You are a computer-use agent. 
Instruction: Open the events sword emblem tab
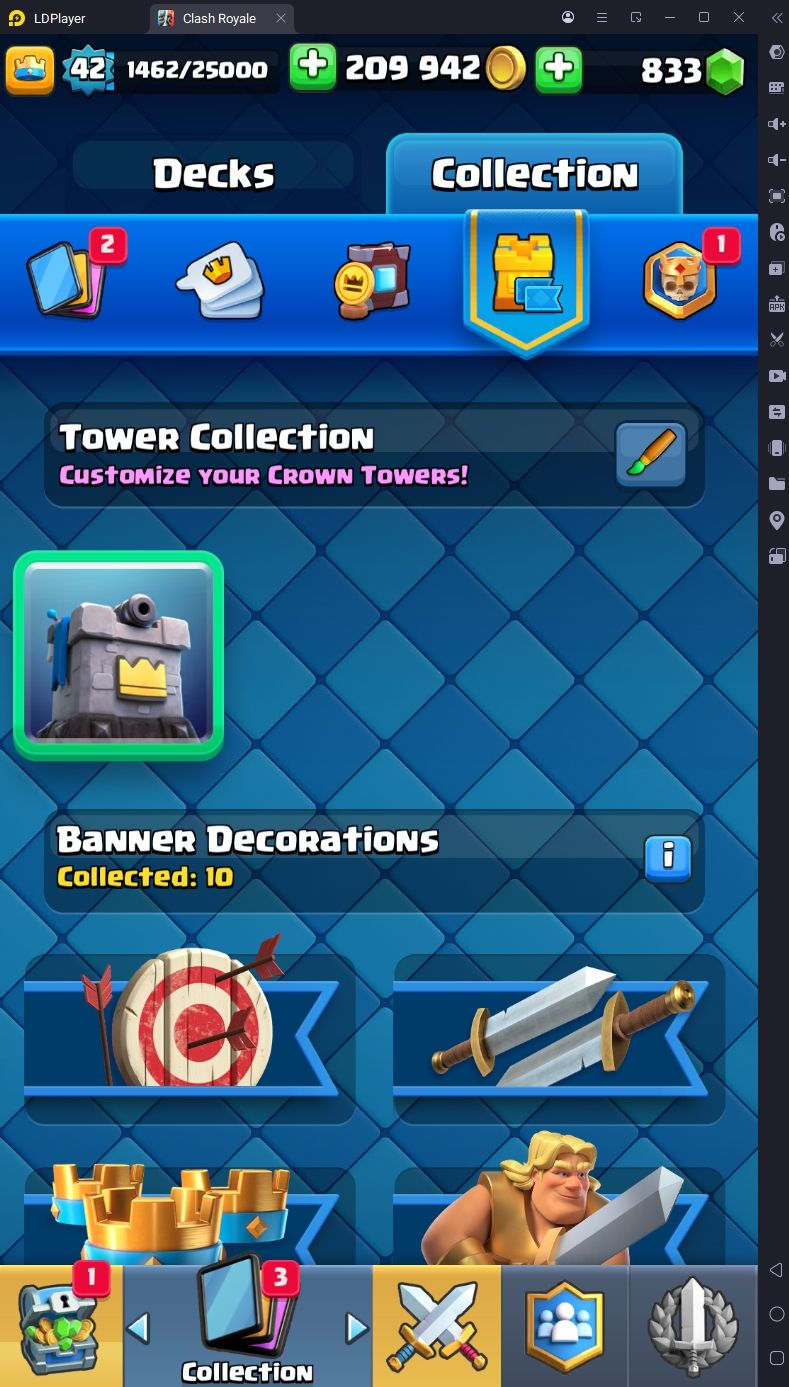click(x=692, y=1325)
